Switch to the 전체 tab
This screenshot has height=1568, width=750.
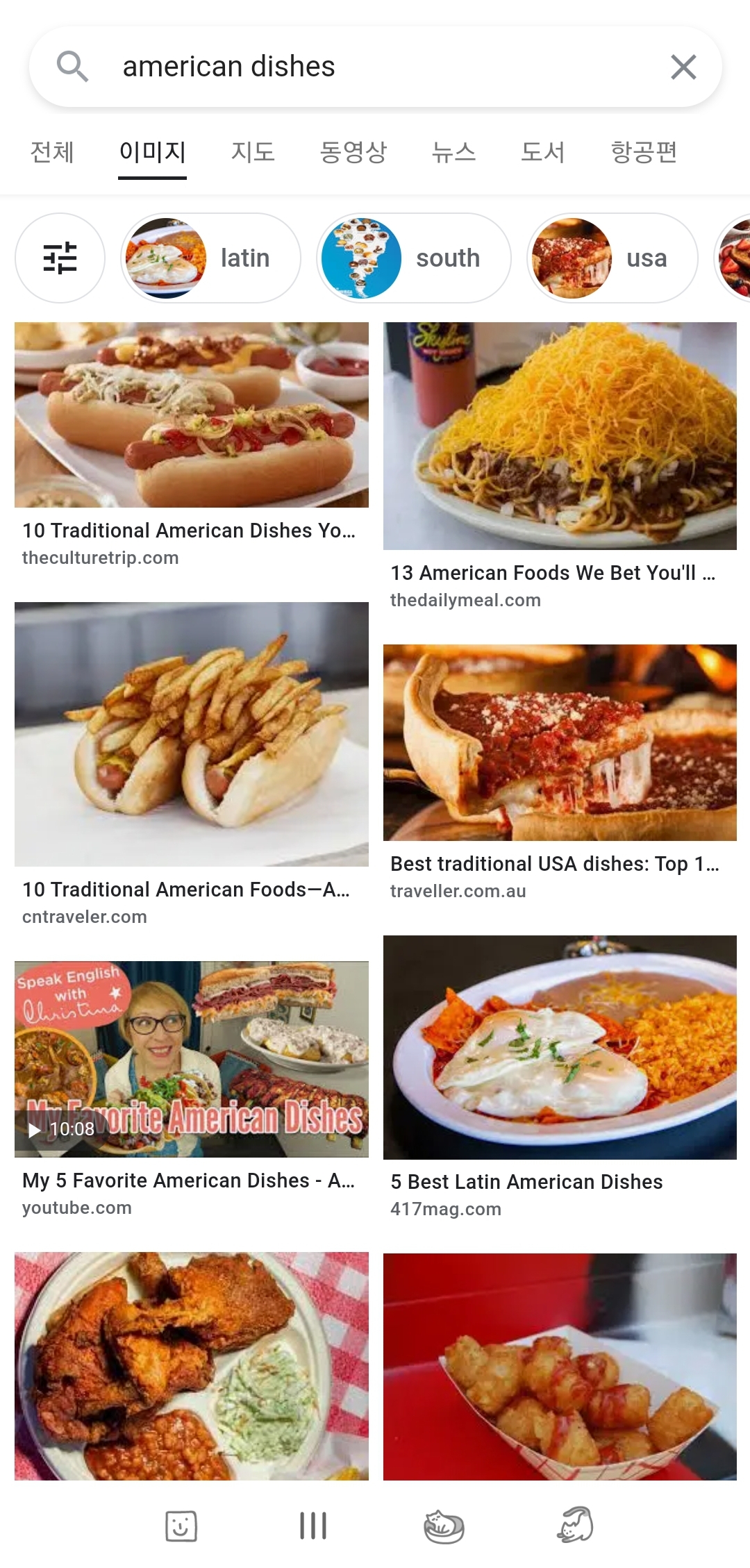(52, 152)
